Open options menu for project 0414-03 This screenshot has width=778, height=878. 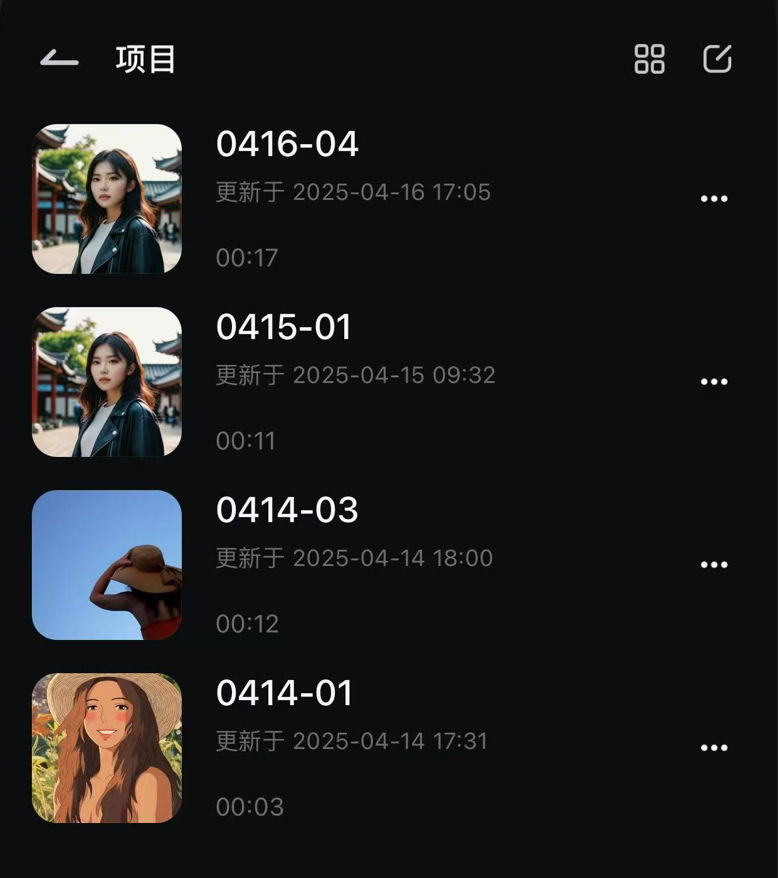[x=714, y=563]
